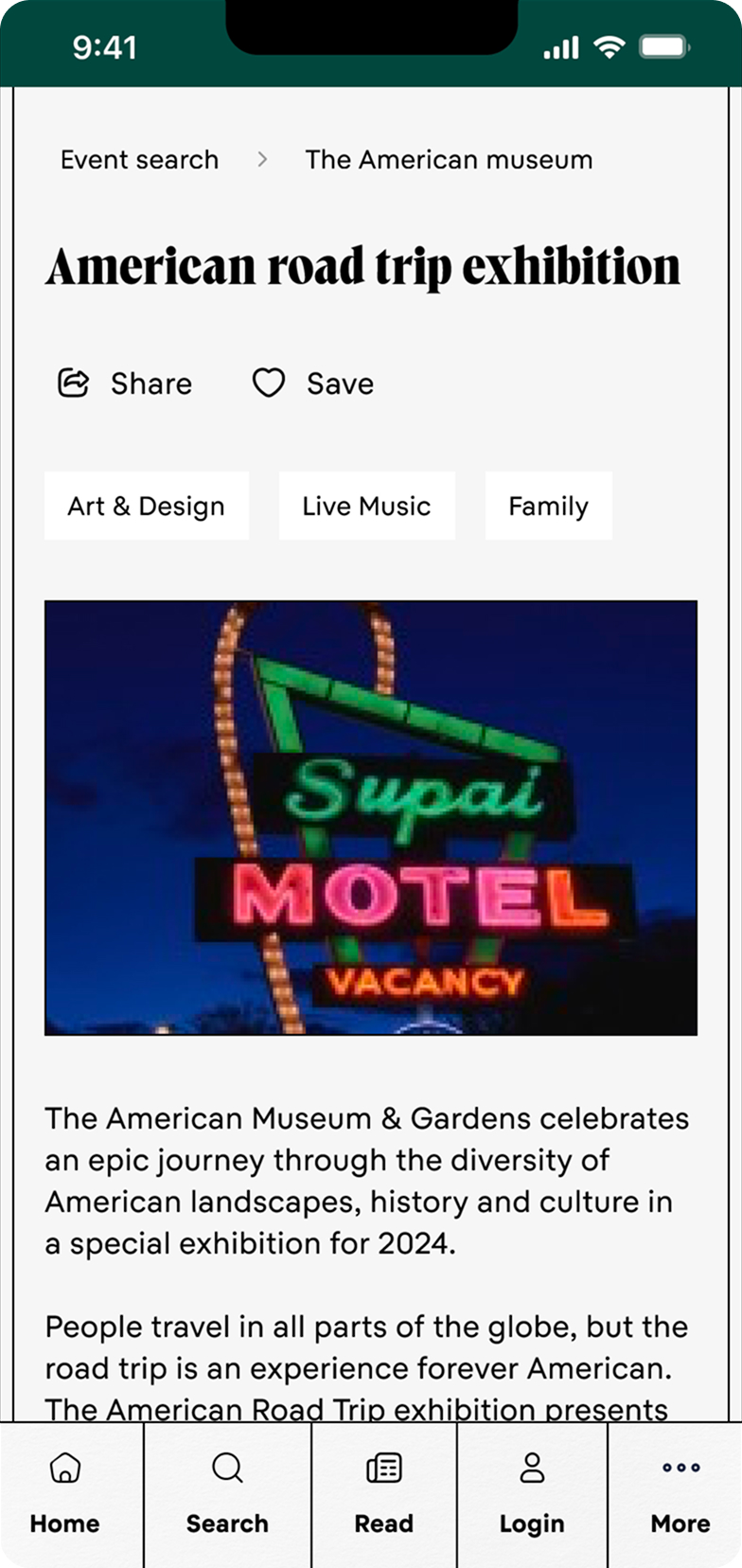Tap the Wi-Fi icon in the status bar
This screenshot has height=1568, width=742.
[x=609, y=45]
